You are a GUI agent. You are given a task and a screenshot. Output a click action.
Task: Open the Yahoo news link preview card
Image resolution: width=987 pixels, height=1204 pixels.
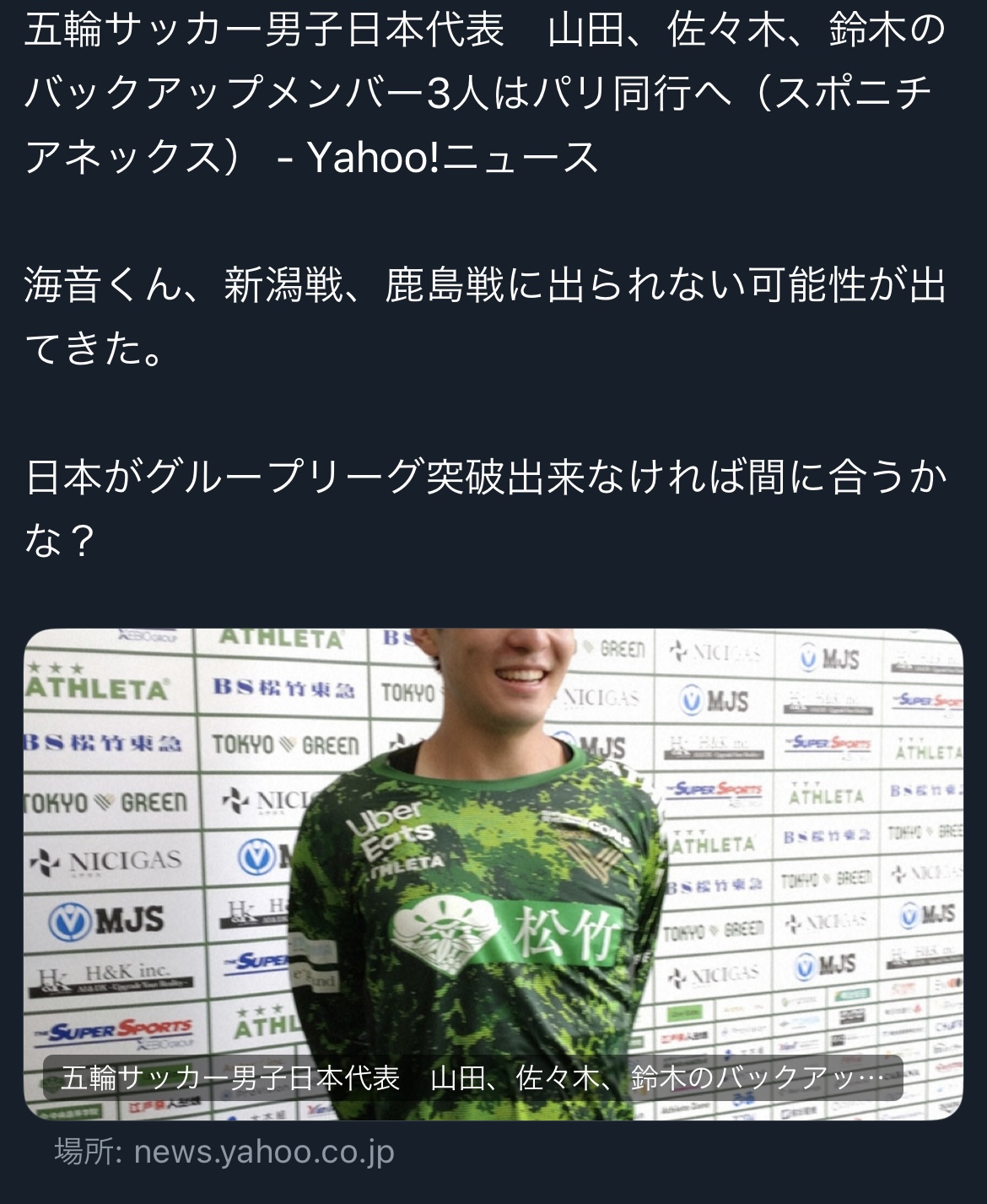click(493, 874)
